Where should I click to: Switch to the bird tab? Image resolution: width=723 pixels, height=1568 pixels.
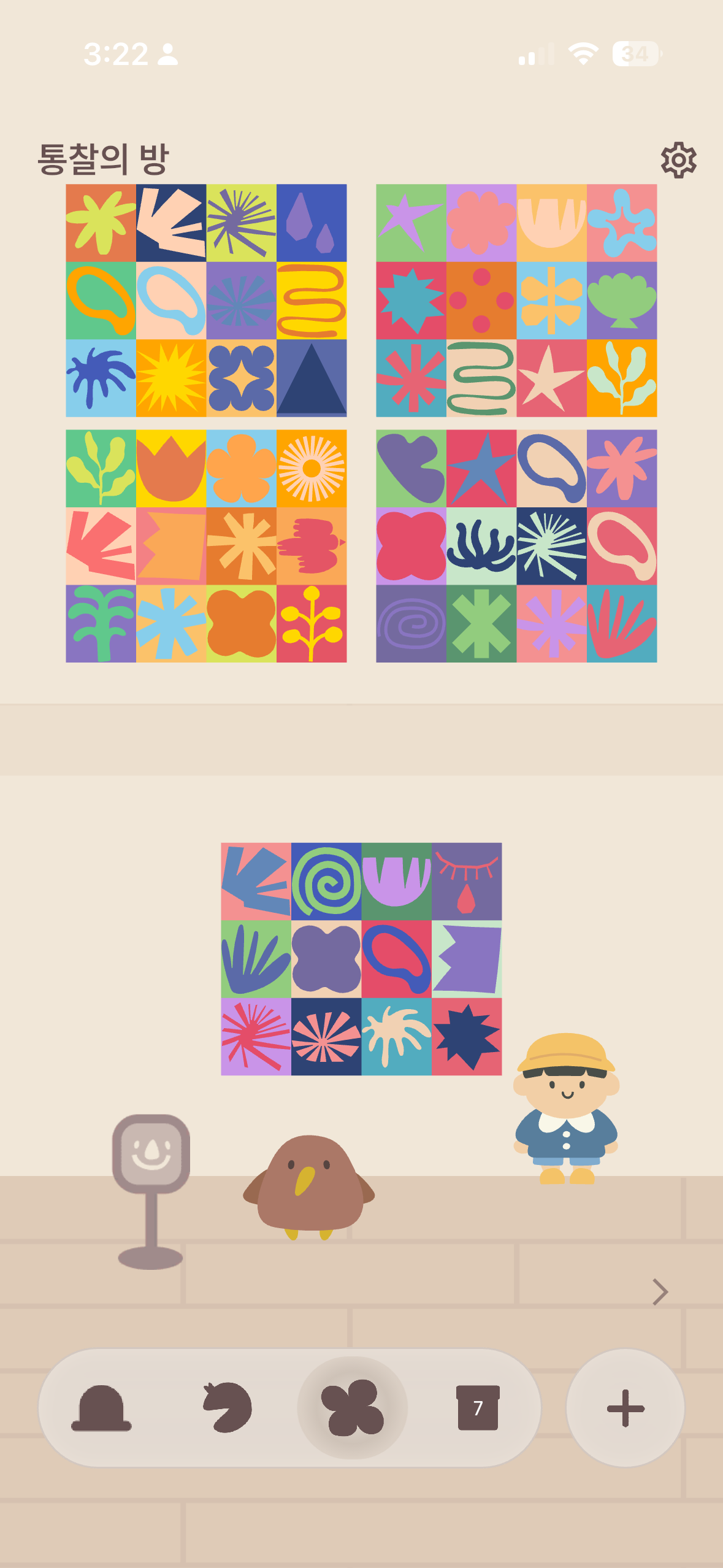tap(228, 1408)
